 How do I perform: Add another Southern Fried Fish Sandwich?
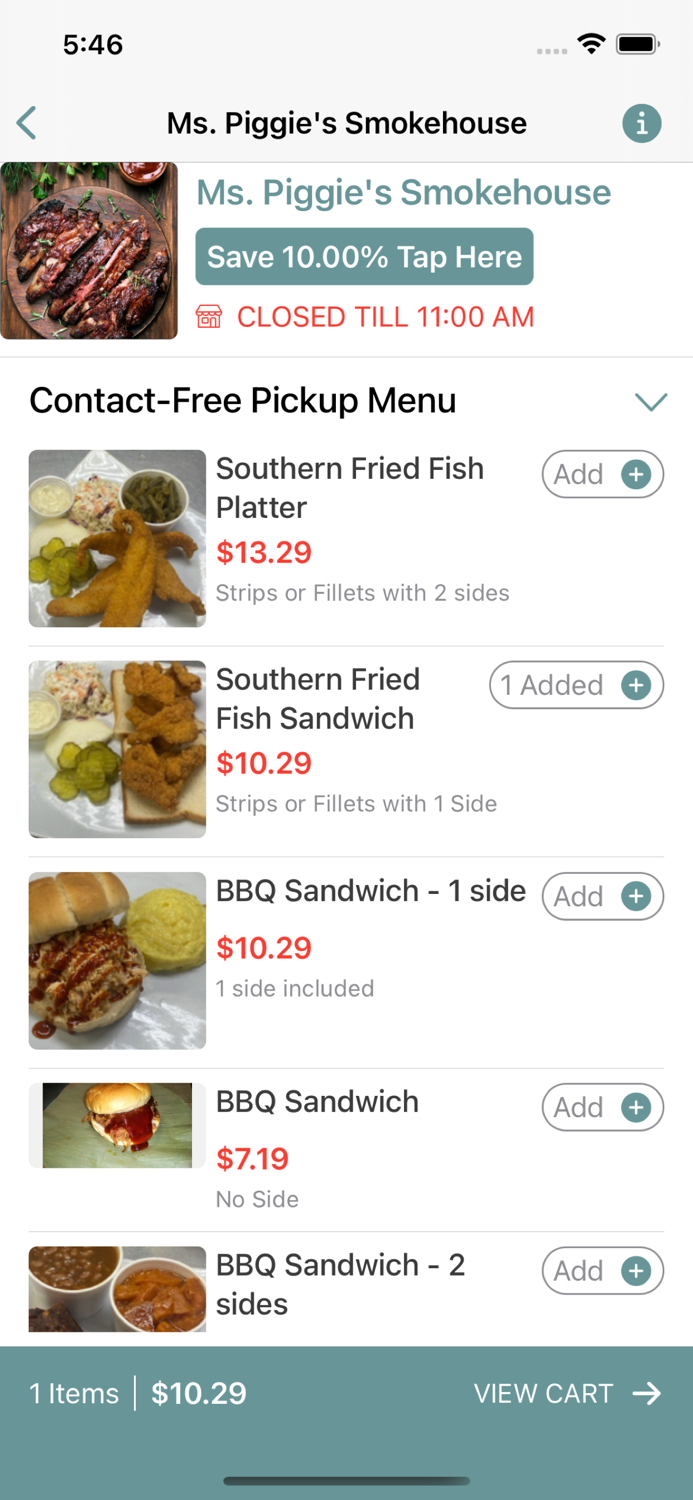577,685
